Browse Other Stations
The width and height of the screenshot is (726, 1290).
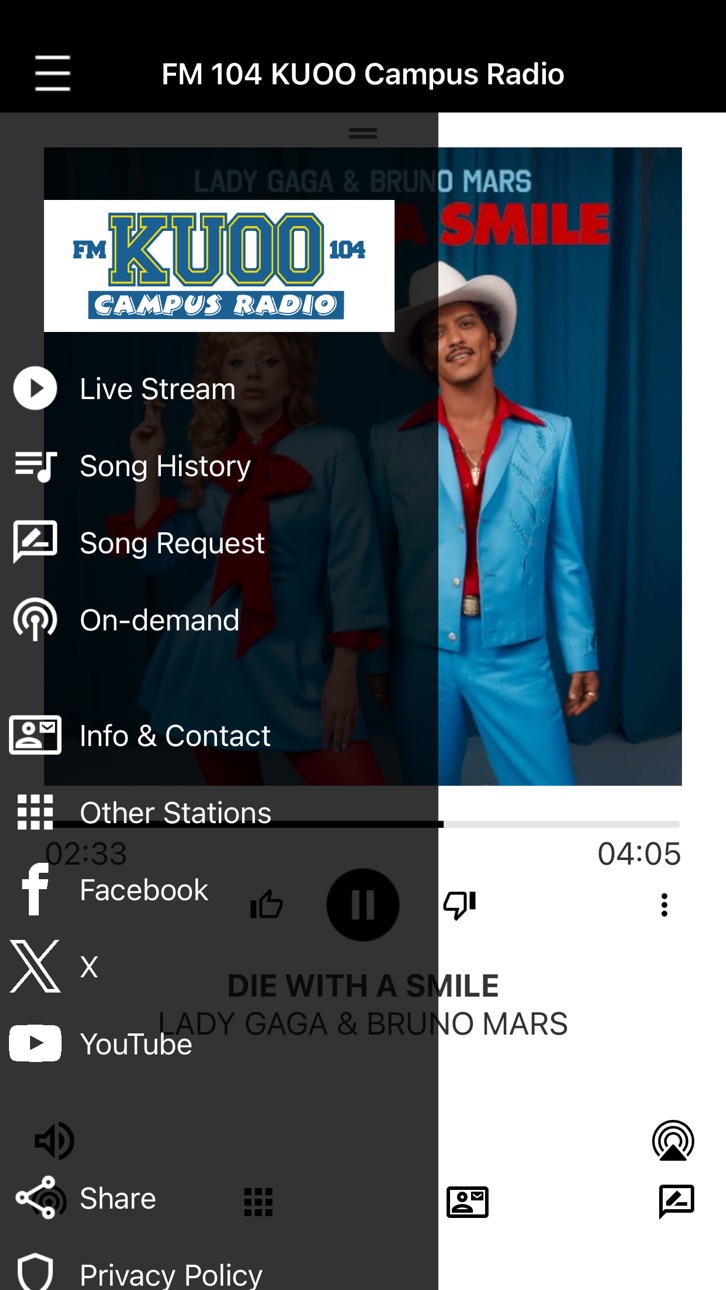(219, 812)
